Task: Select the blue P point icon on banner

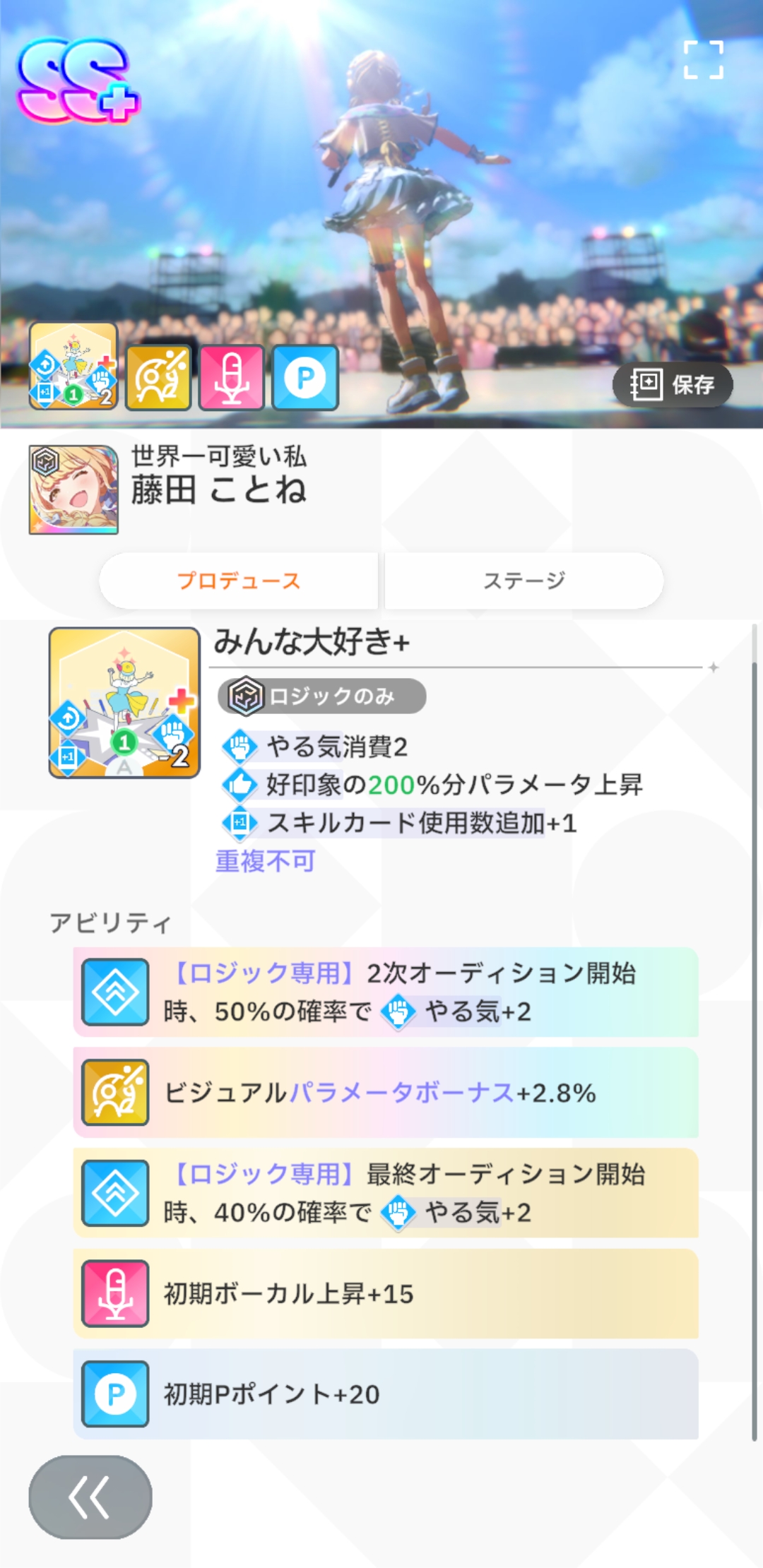Action: pyautogui.click(x=305, y=378)
